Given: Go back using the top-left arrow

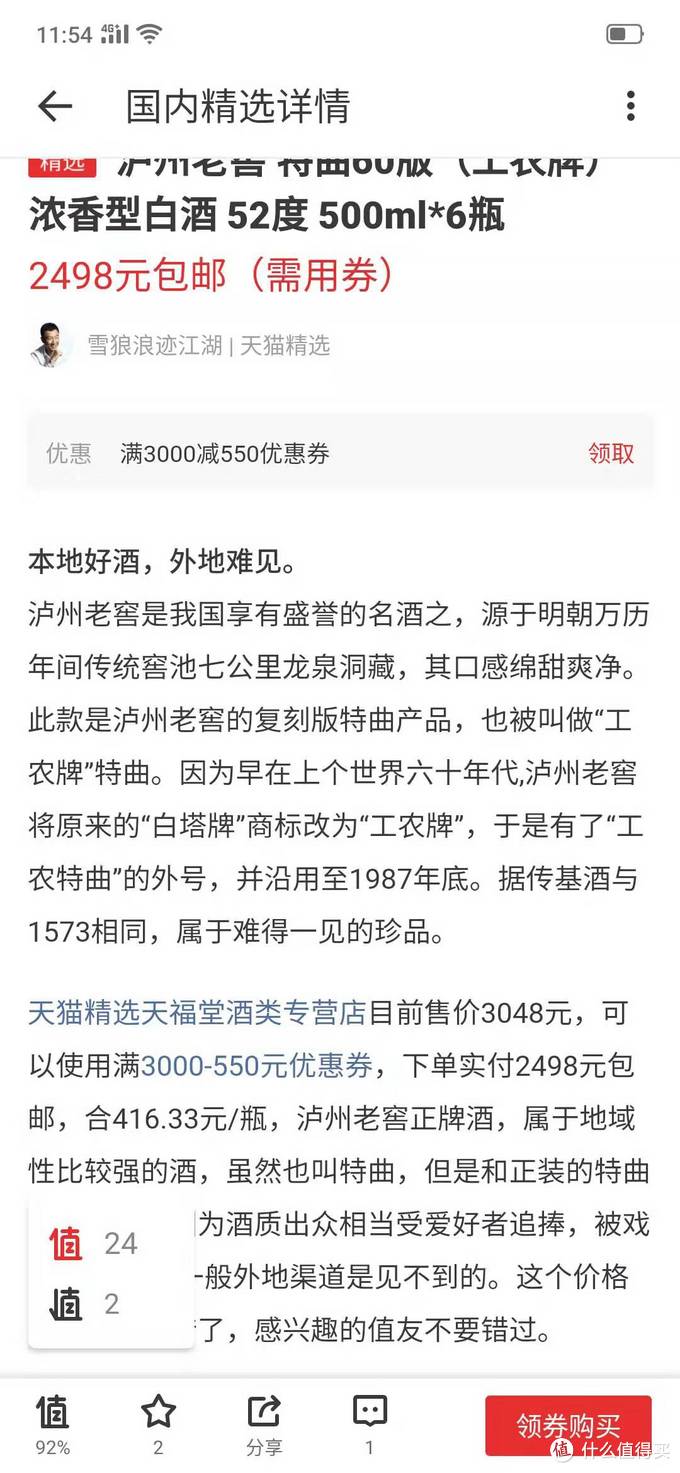Looking at the screenshot, I should 55,106.
